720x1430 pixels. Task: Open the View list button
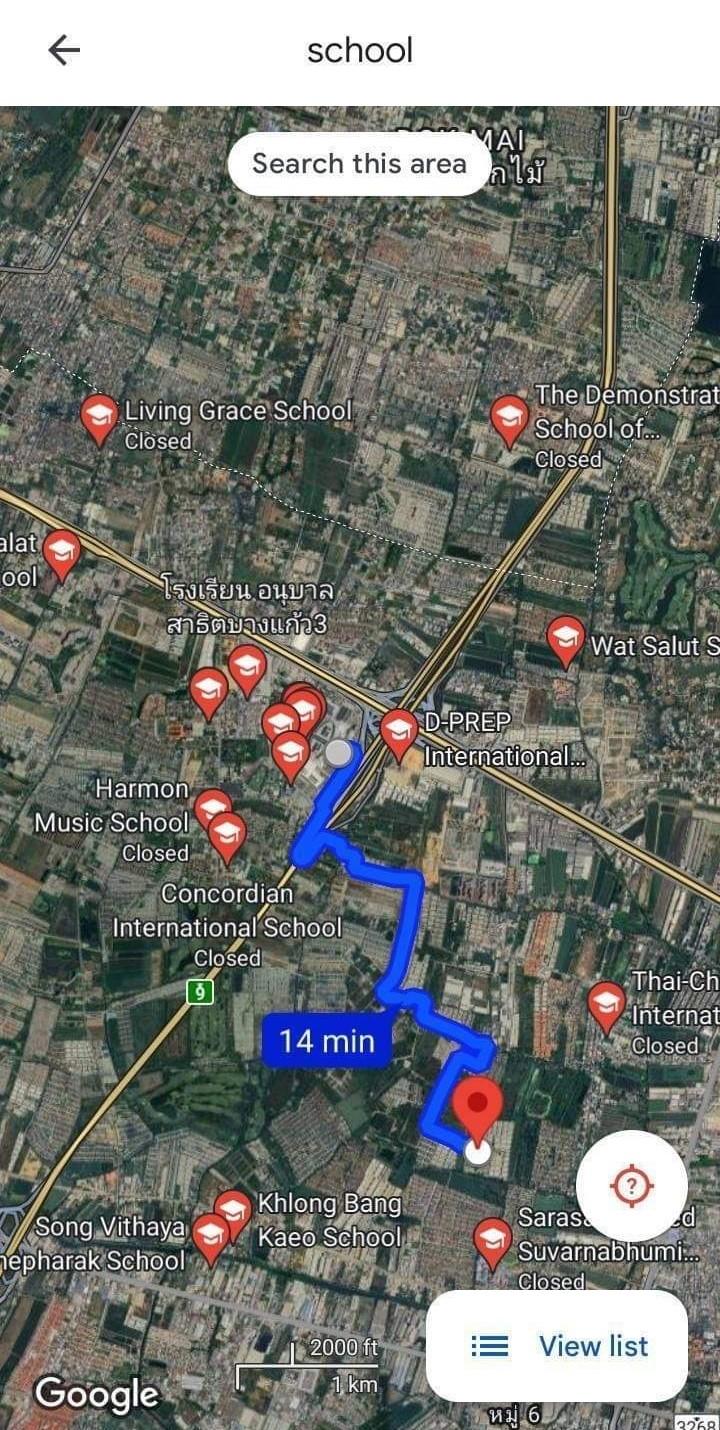557,1345
